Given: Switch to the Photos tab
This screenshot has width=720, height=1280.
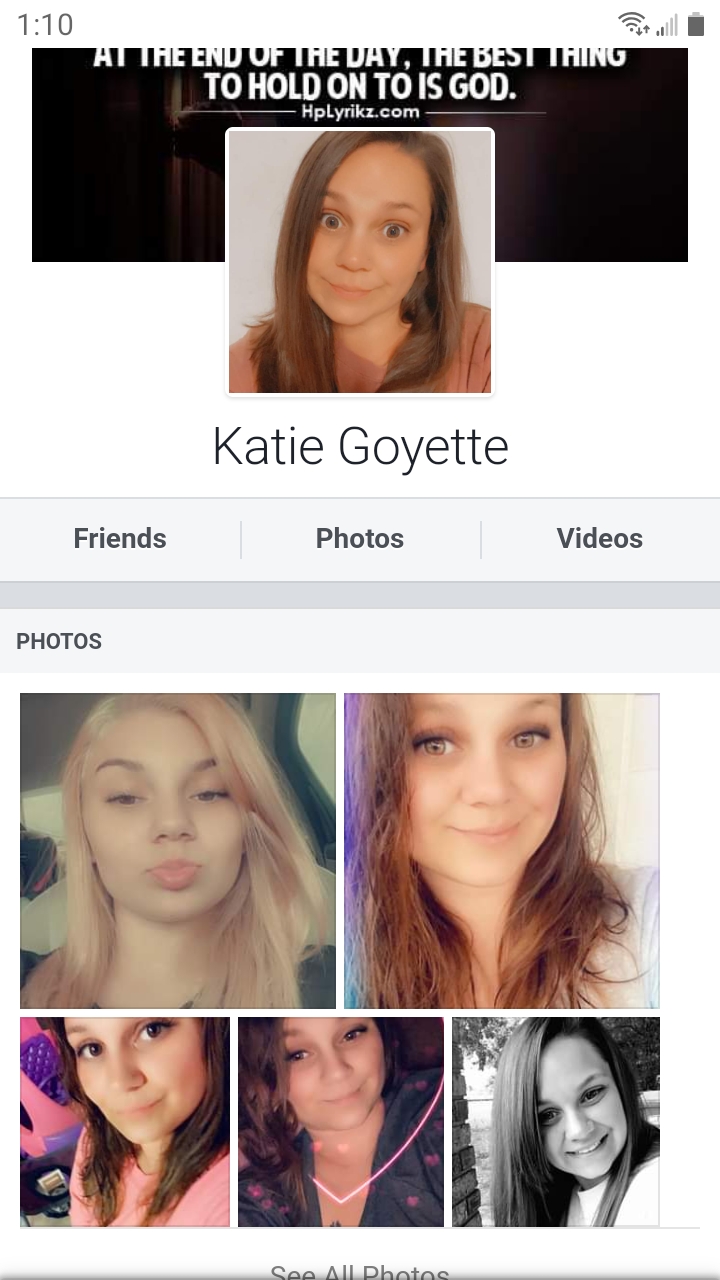Looking at the screenshot, I should 360,539.
